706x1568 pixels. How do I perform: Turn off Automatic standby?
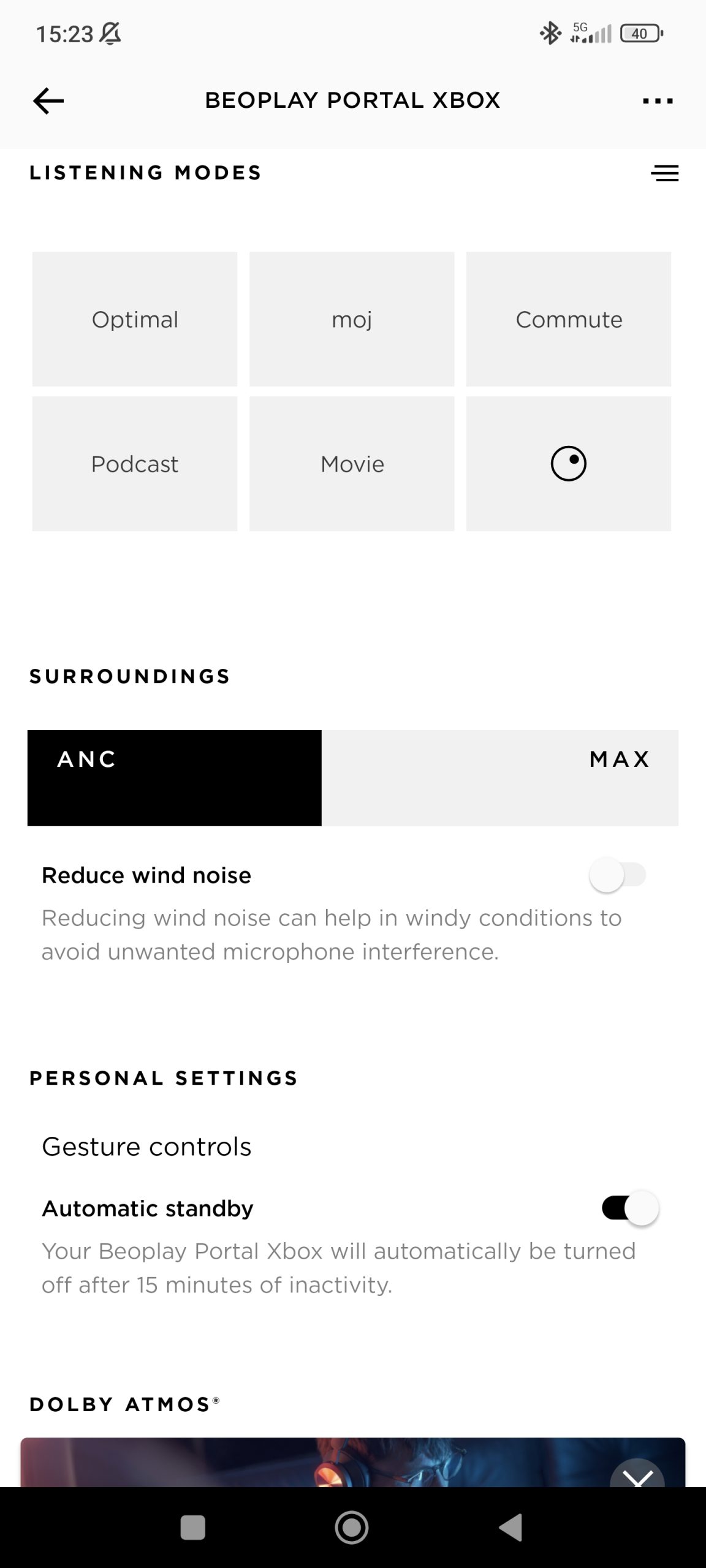point(629,1208)
